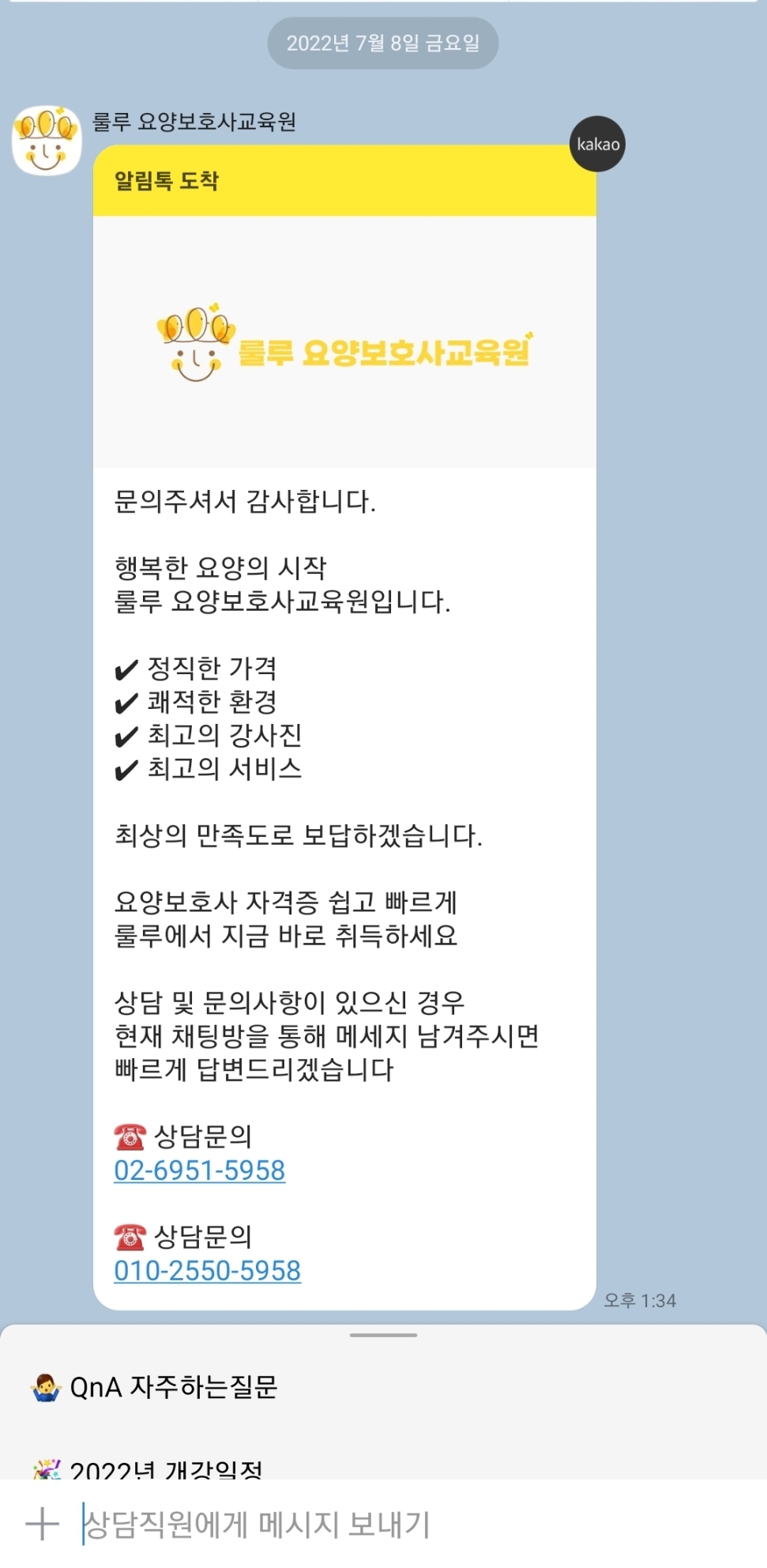Call the number 02-6951-5958
767x1568 pixels.
[x=199, y=1170]
